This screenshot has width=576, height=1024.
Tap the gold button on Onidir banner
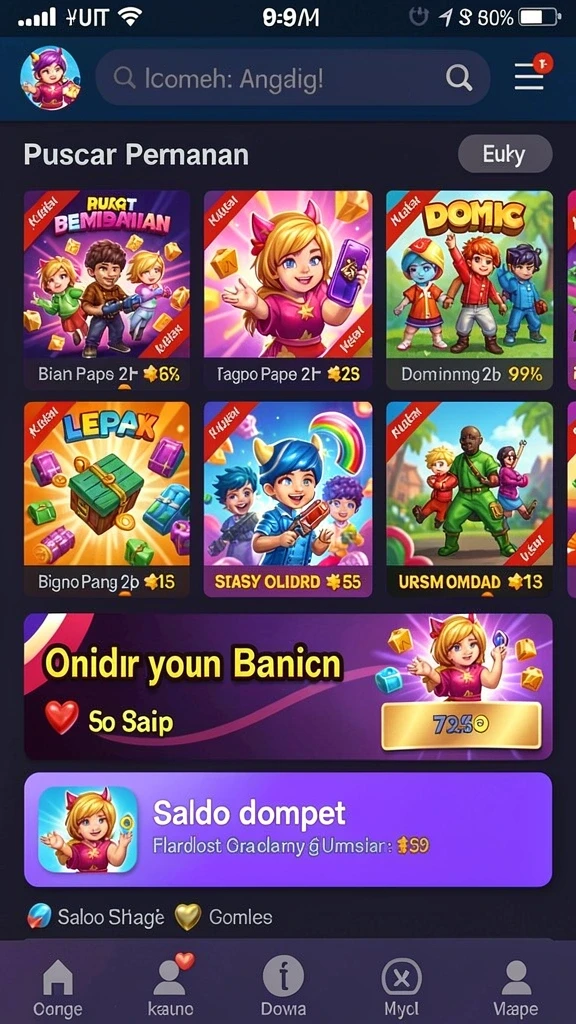461,726
